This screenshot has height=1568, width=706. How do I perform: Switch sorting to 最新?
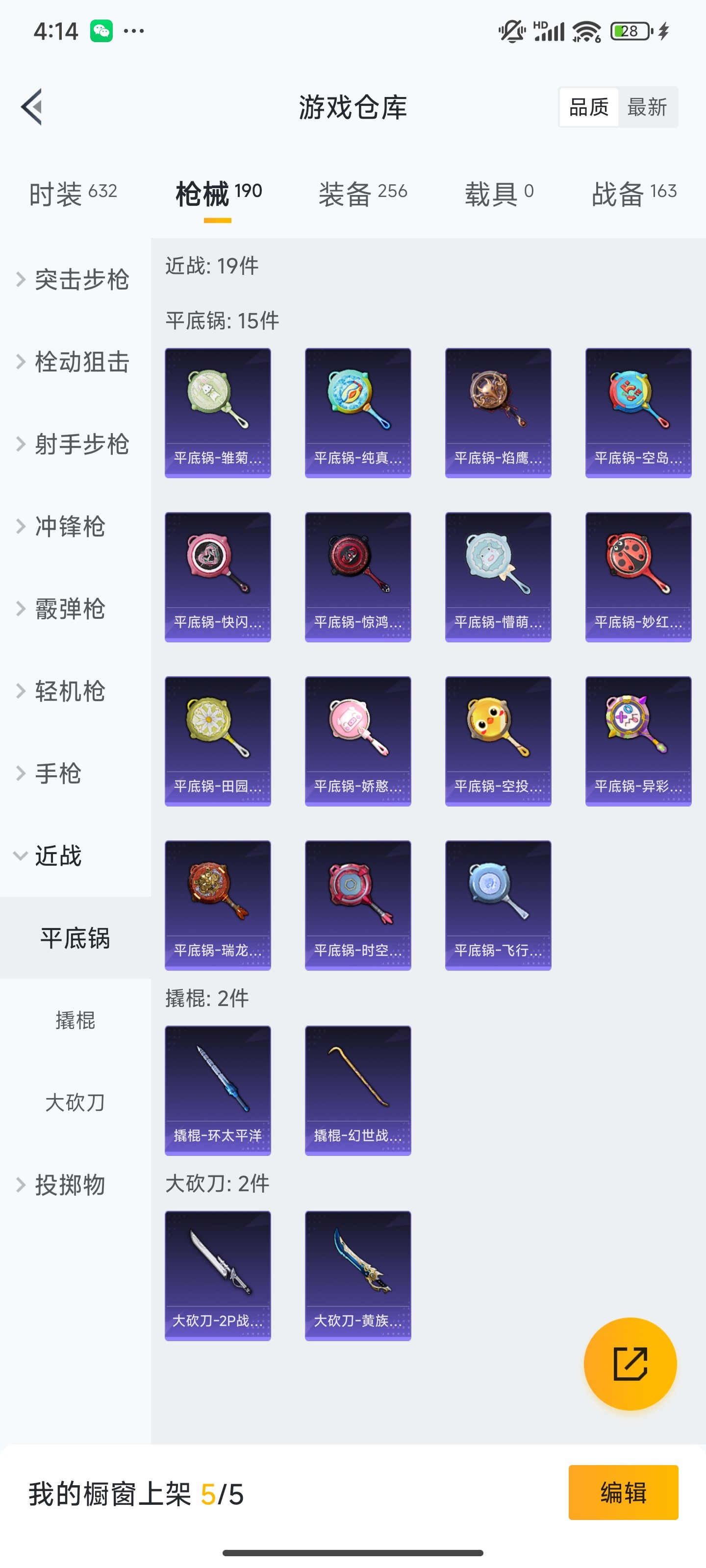[x=648, y=106]
